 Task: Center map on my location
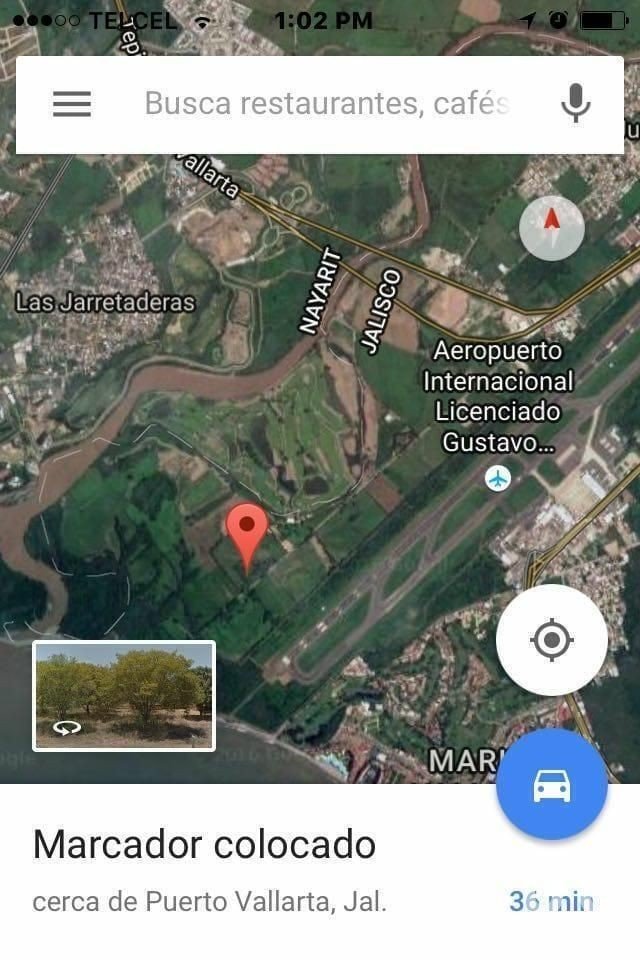point(552,640)
